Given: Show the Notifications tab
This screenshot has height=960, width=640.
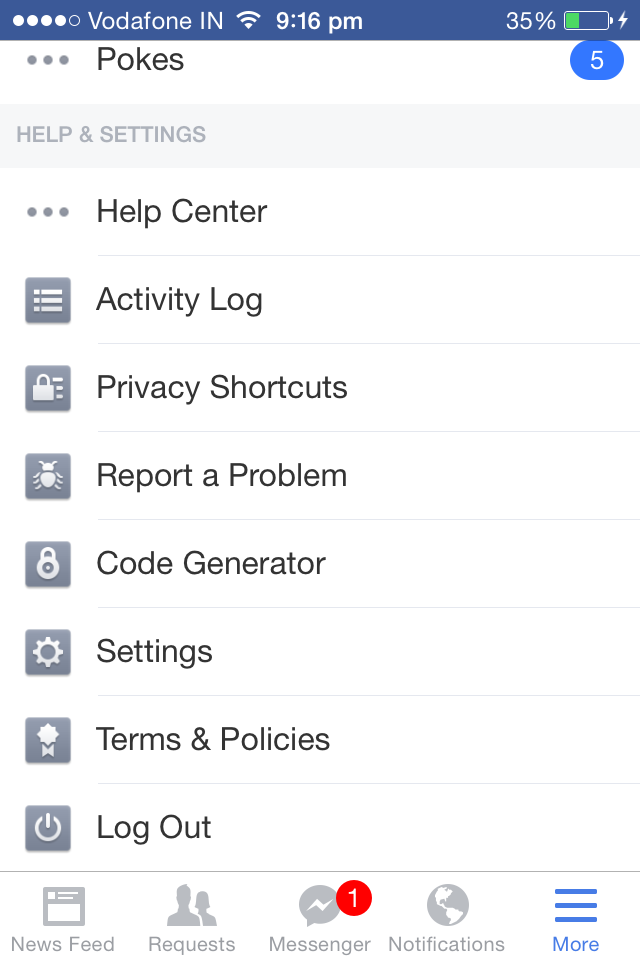Looking at the screenshot, I should pyautogui.click(x=447, y=918).
